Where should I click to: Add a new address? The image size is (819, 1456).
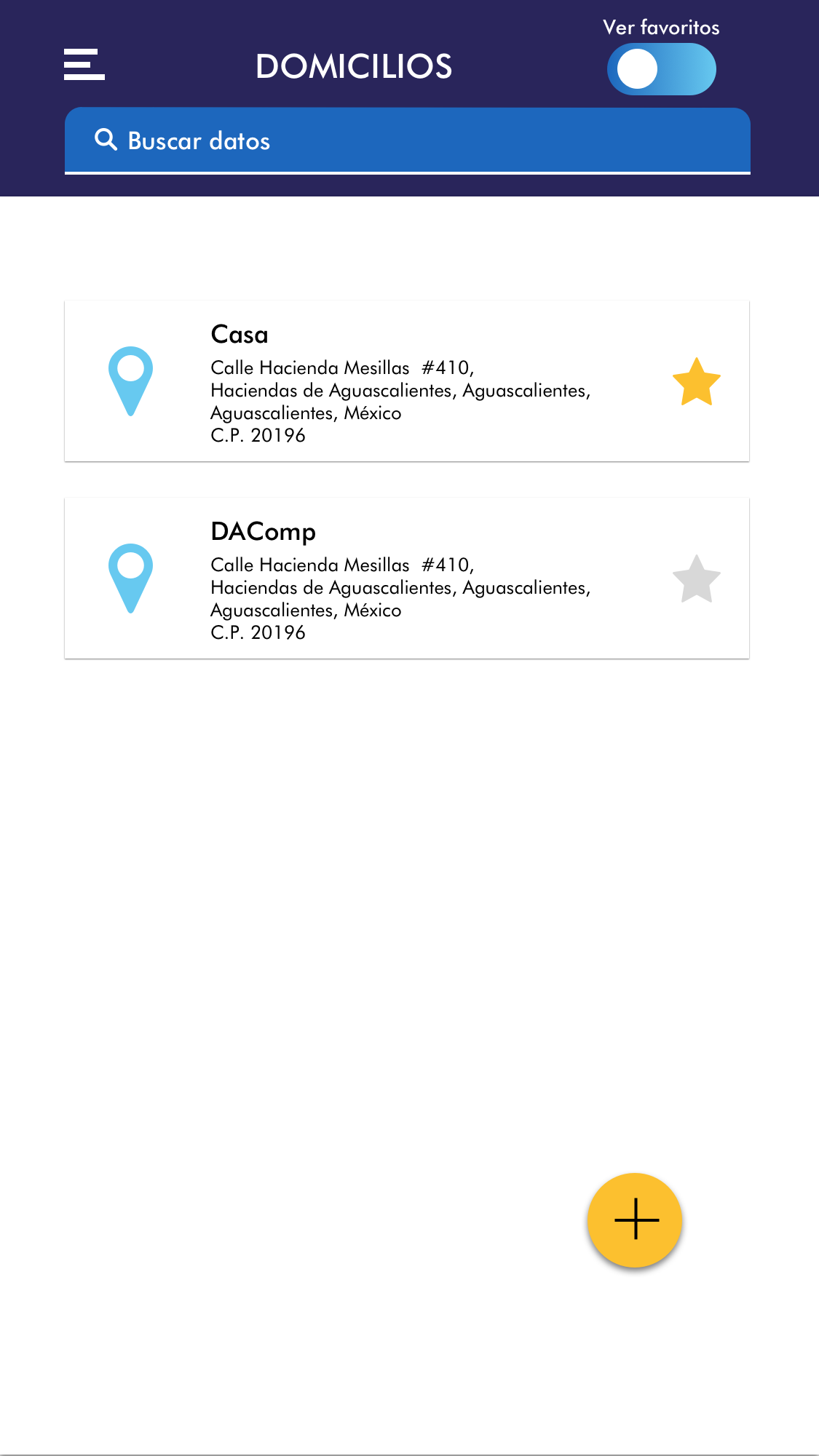635,1220
